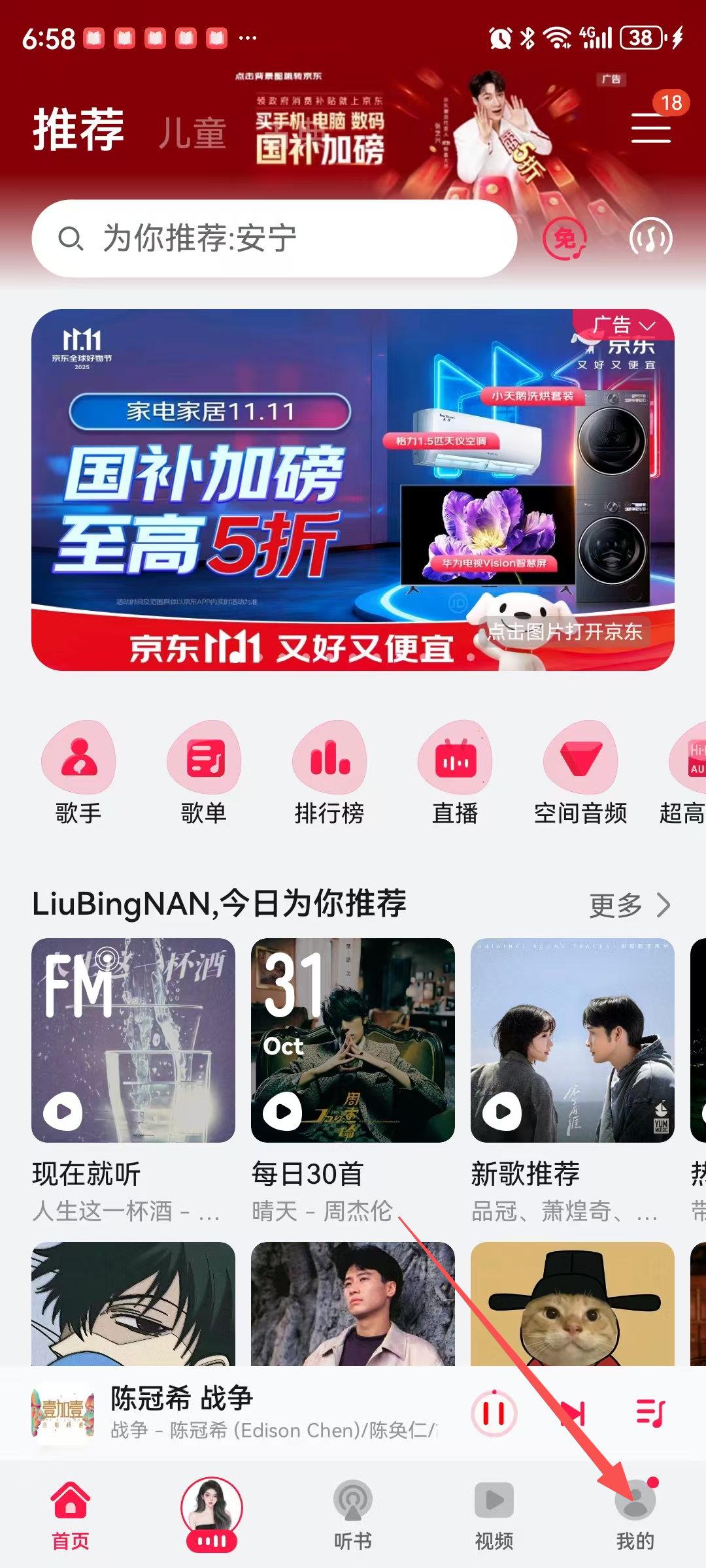Screen dimensions: 706x1568
Task: Open the hamburger menu with 18 badge
Action: tap(651, 127)
